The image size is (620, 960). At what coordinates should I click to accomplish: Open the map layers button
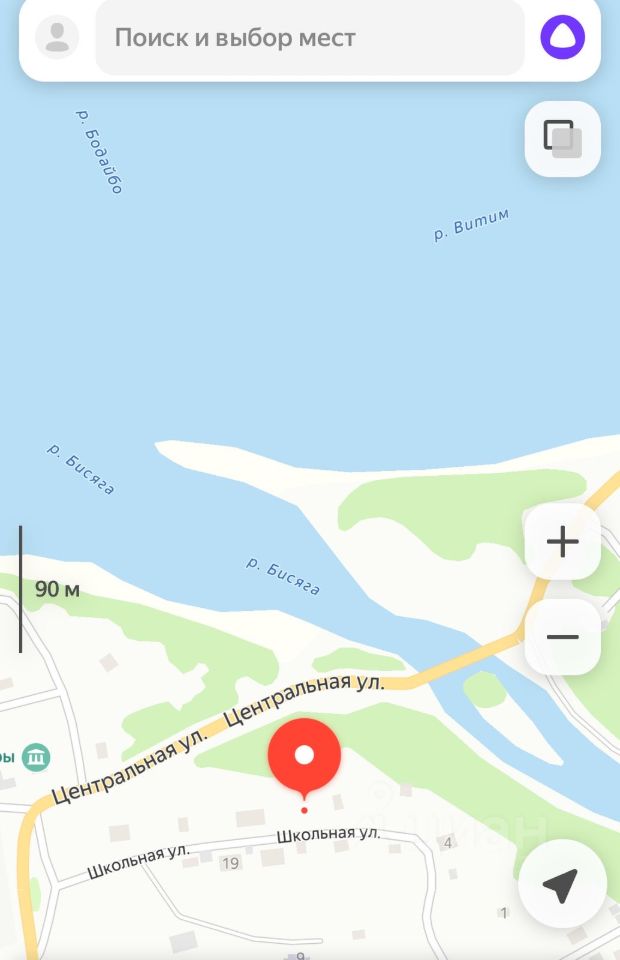(562, 139)
